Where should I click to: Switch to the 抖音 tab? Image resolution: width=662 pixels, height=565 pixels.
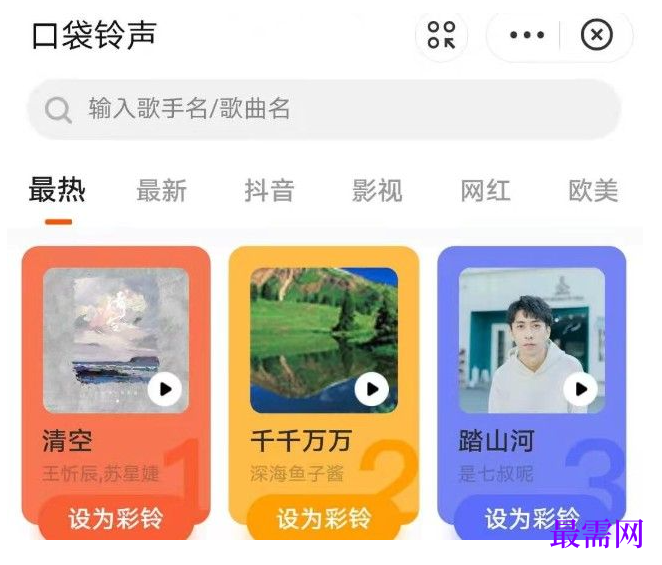coord(269,190)
